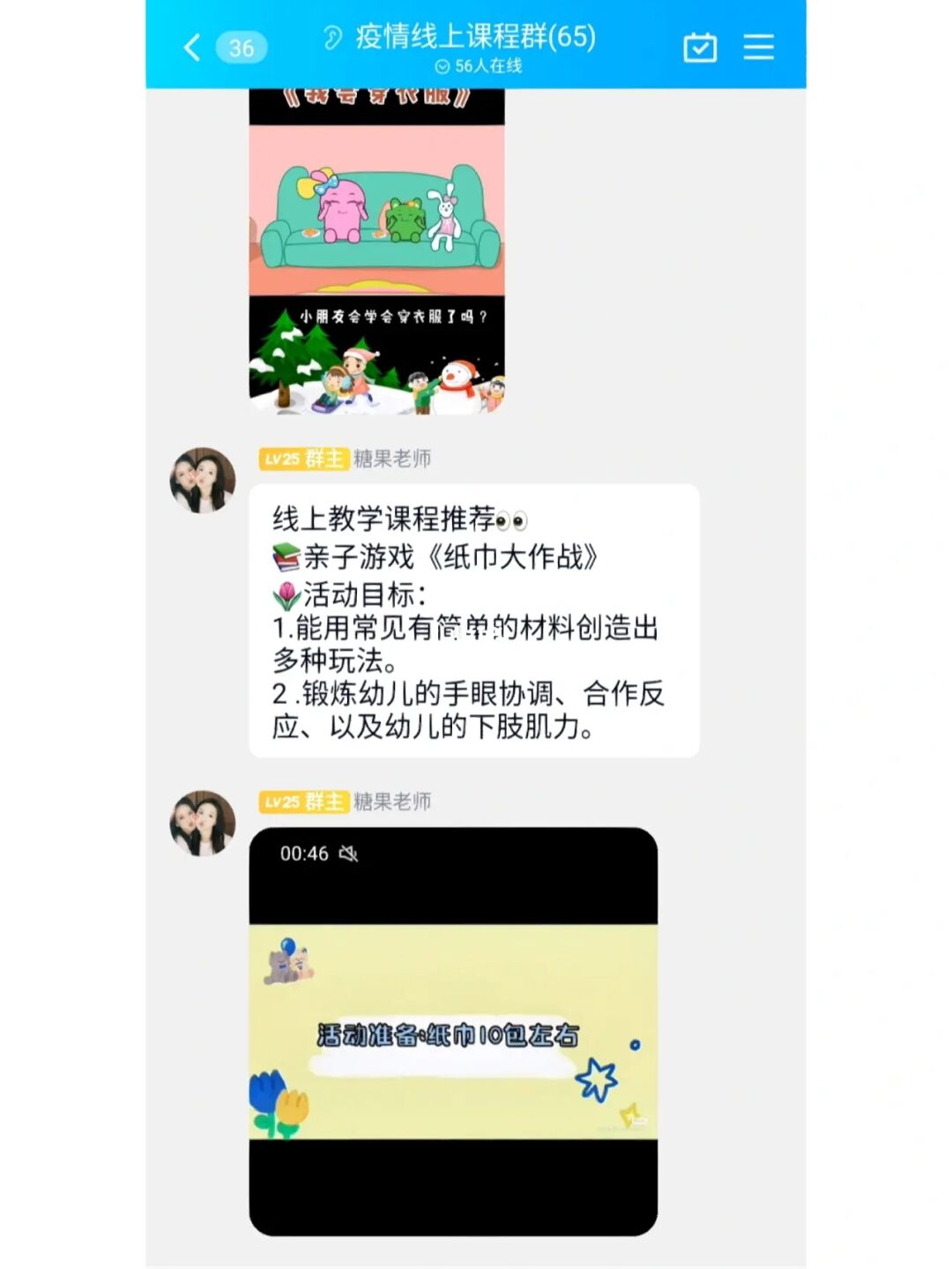The image size is (952, 1269).
Task: Go back to the message list
Action: point(192,47)
